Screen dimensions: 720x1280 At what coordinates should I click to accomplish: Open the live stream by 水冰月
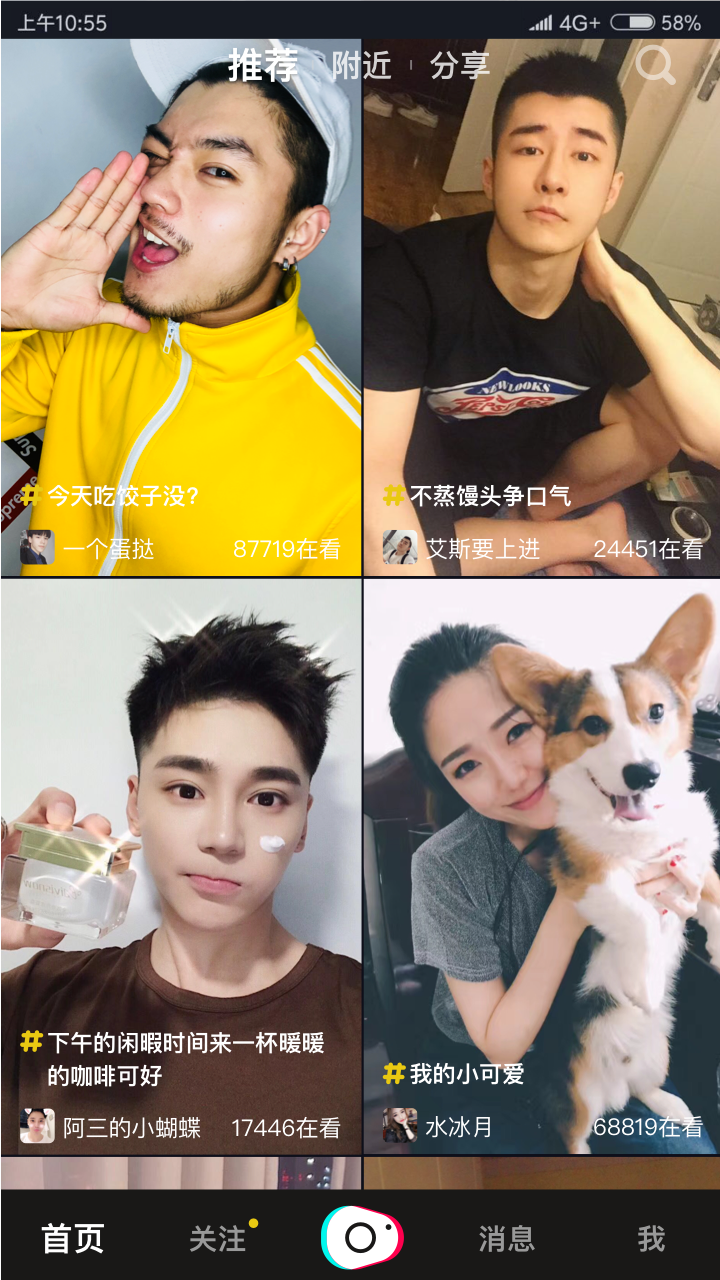coord(542,867)
